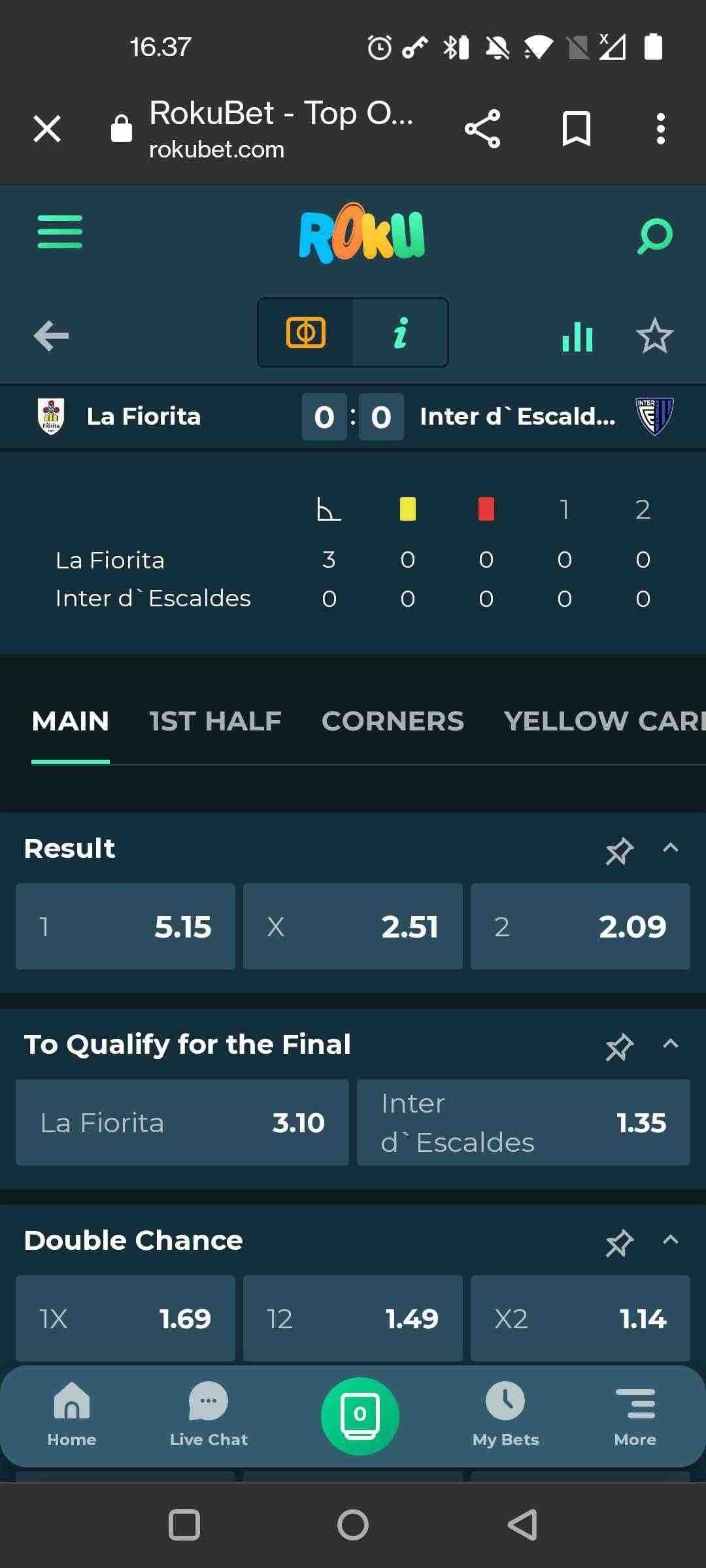Bet on Inter d`Escaldes at 1.35
This screenshot has height=1568, width=706.
tap(524, 1122)
